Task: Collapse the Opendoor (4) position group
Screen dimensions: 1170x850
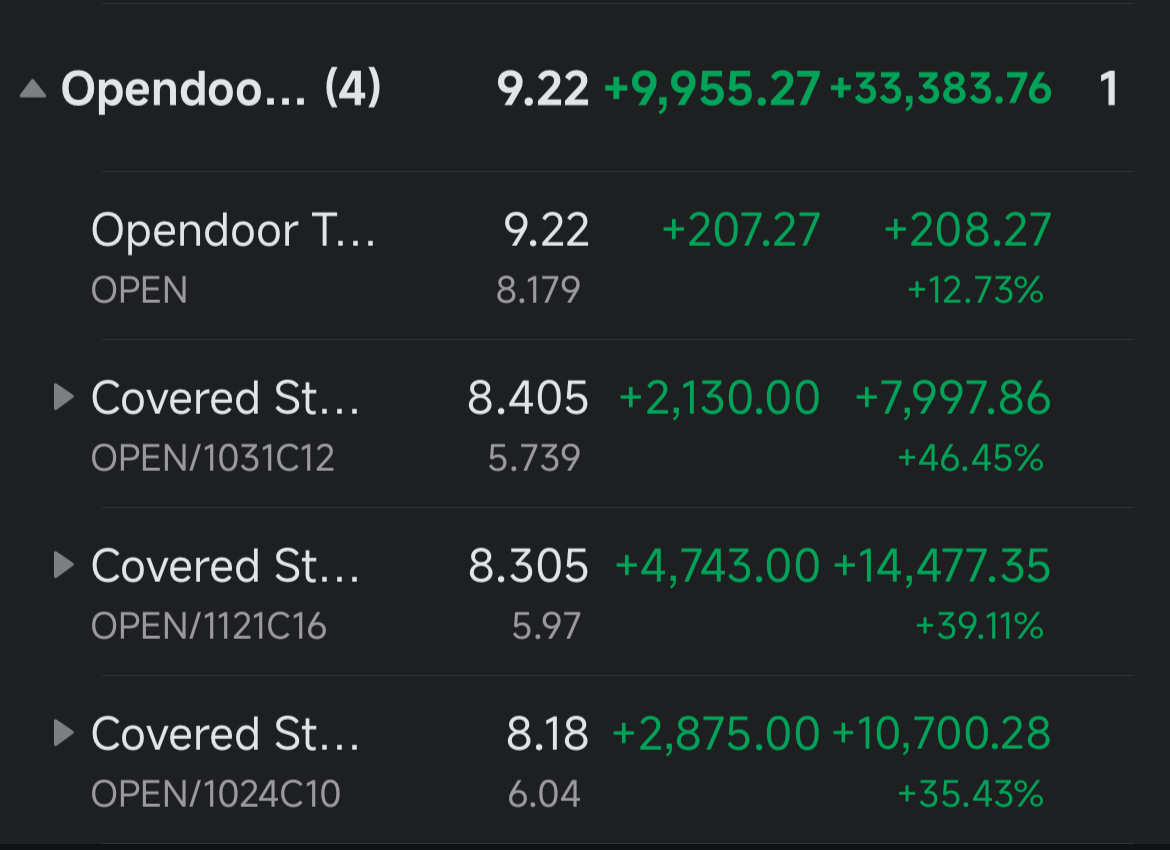Action: point(33,90)
